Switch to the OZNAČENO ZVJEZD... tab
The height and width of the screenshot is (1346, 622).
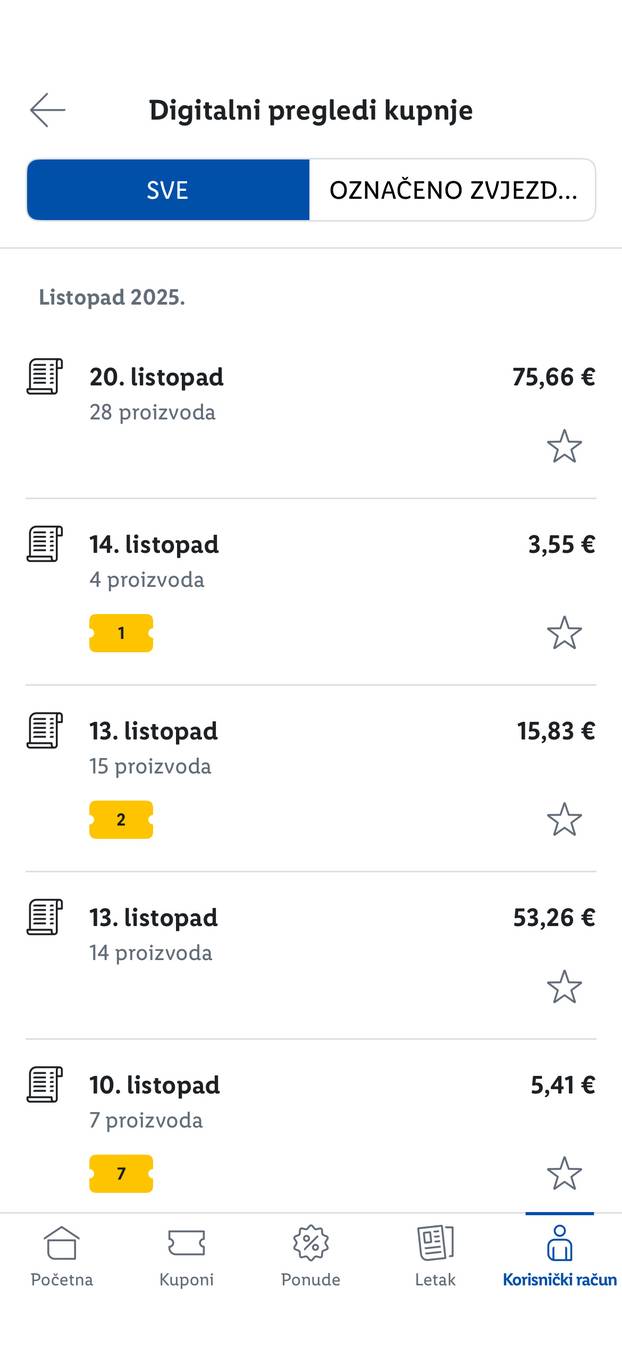(x=452, y=190)
